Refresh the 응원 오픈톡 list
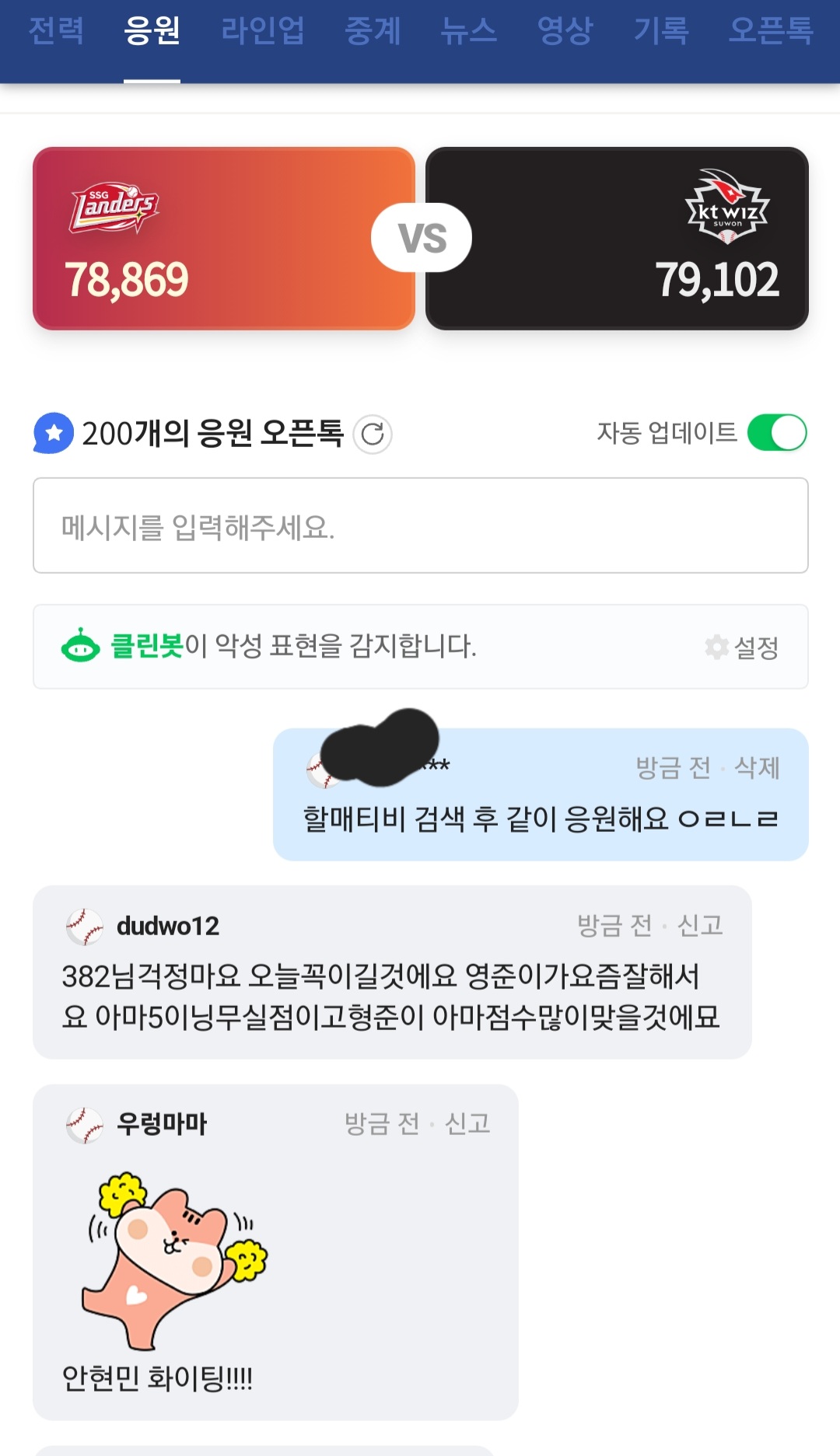This screenshot has width=840, height=1456. click(373, 434)
